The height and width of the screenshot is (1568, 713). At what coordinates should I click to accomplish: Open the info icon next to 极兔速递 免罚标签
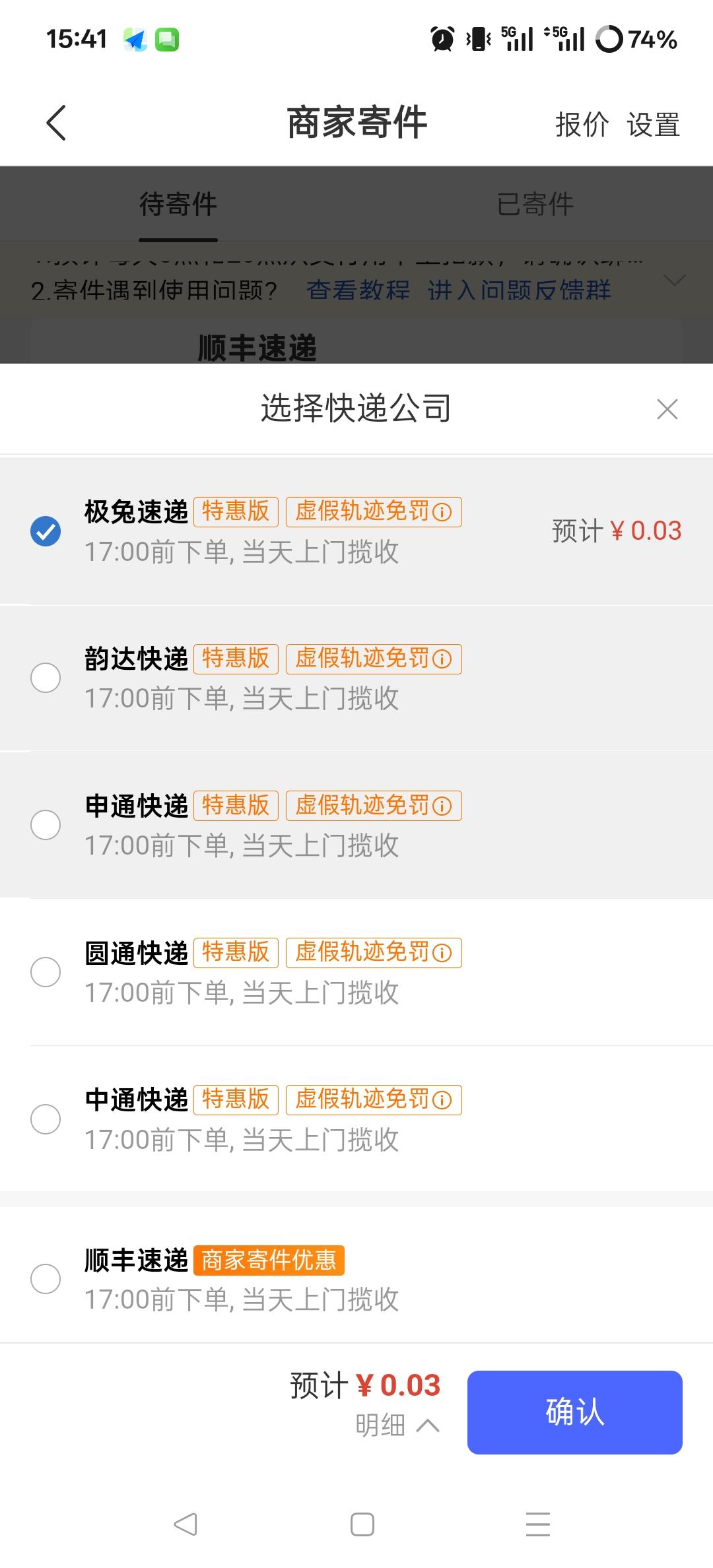441,511
